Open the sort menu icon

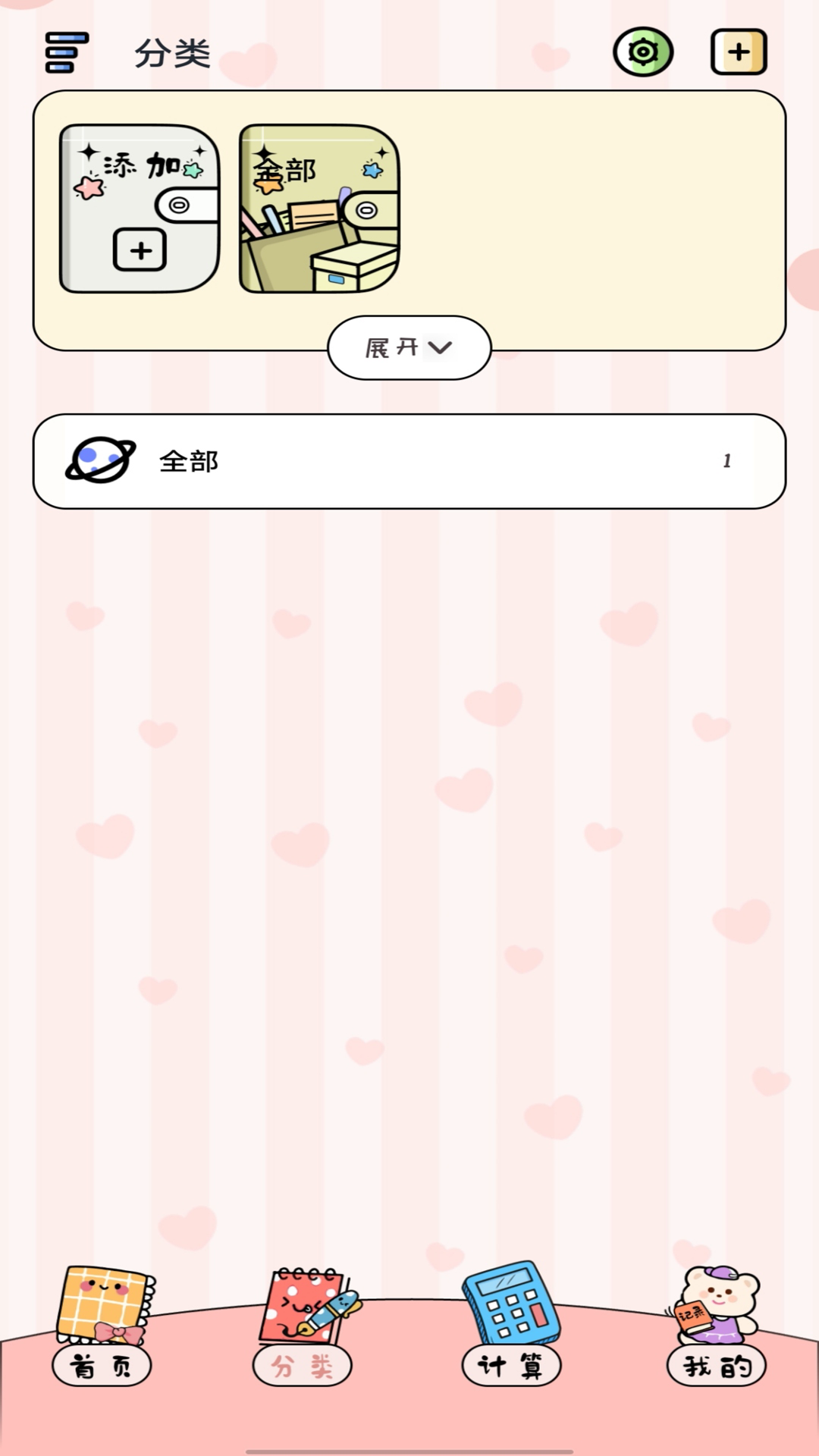click(67, 52)
